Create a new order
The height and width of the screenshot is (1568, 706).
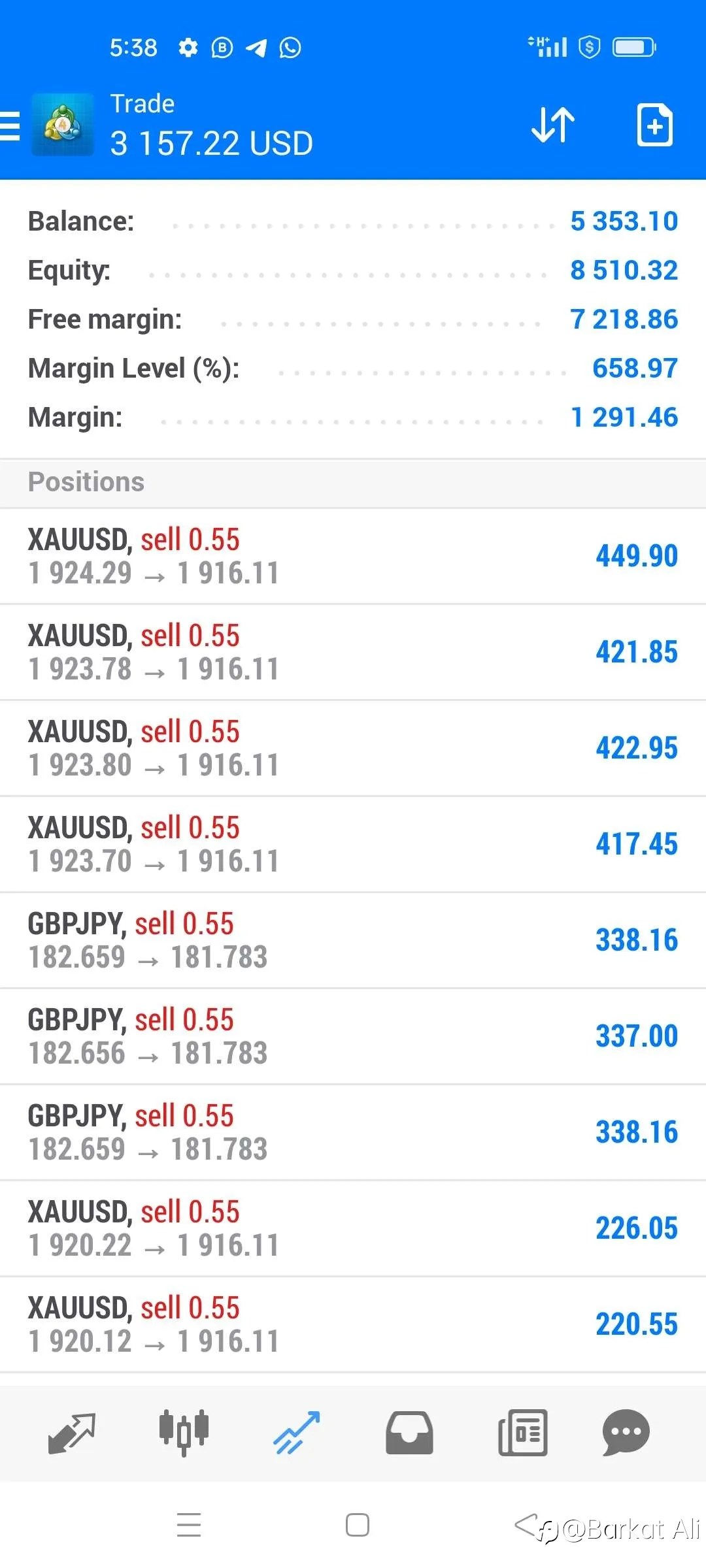[654, 124]
